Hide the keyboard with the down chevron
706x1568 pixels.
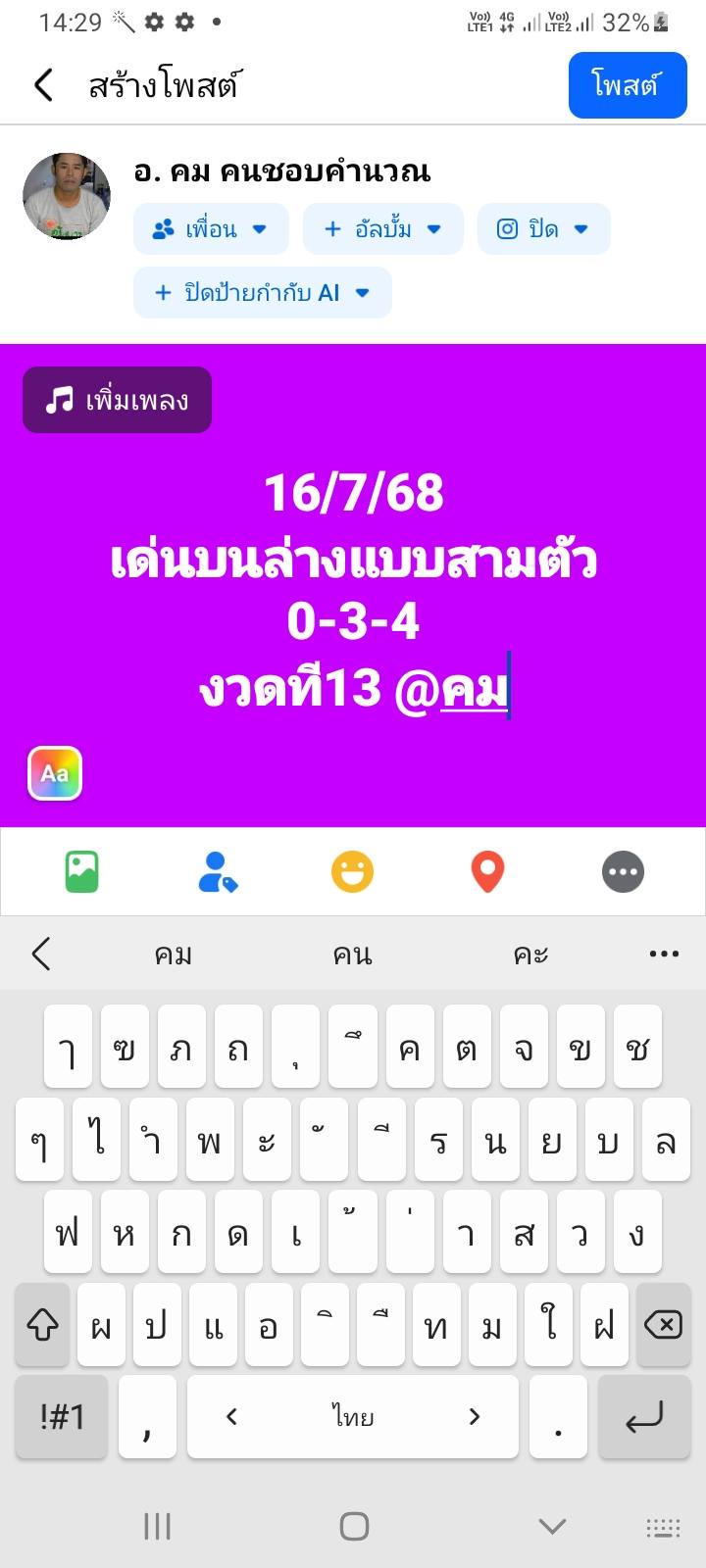point(552,1526)
